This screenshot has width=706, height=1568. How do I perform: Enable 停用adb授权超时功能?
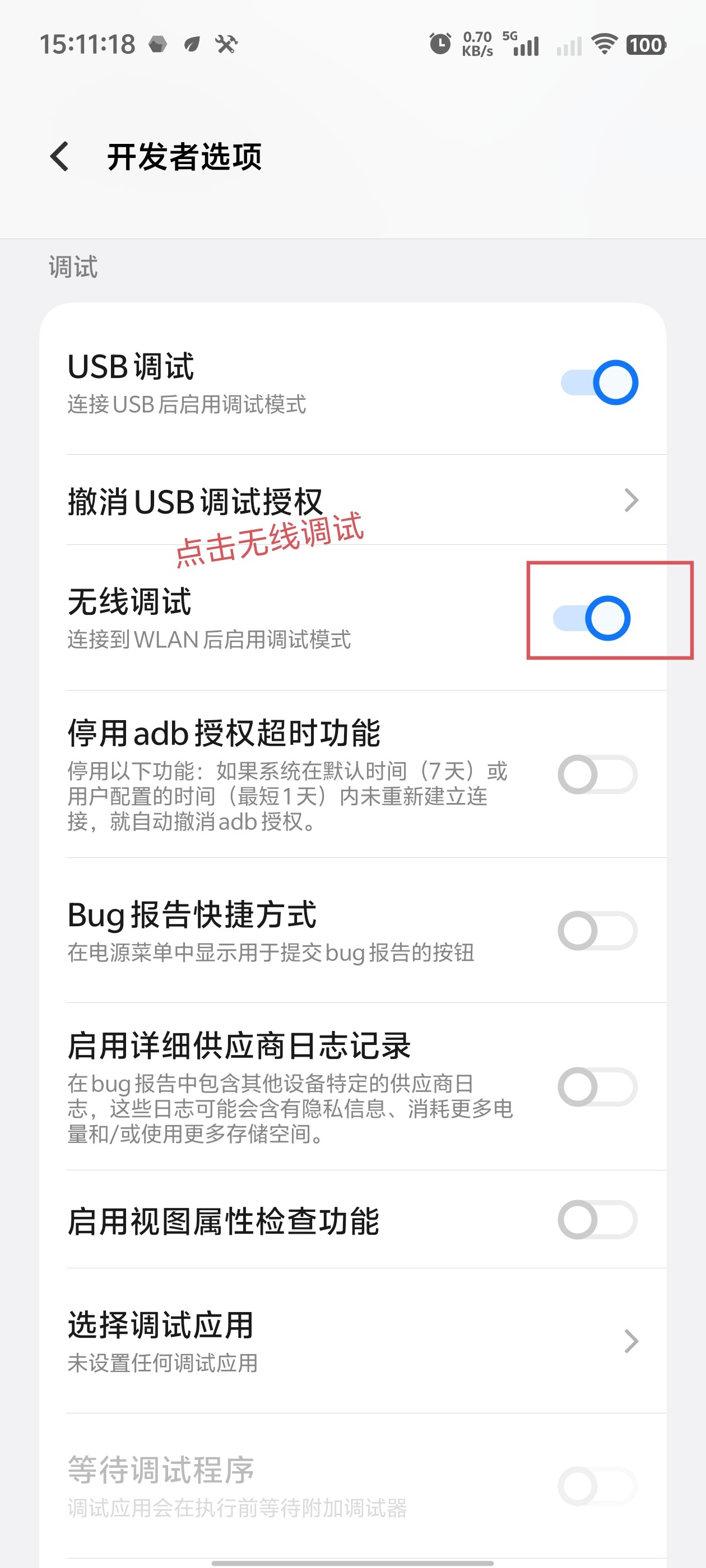(597, 774)
